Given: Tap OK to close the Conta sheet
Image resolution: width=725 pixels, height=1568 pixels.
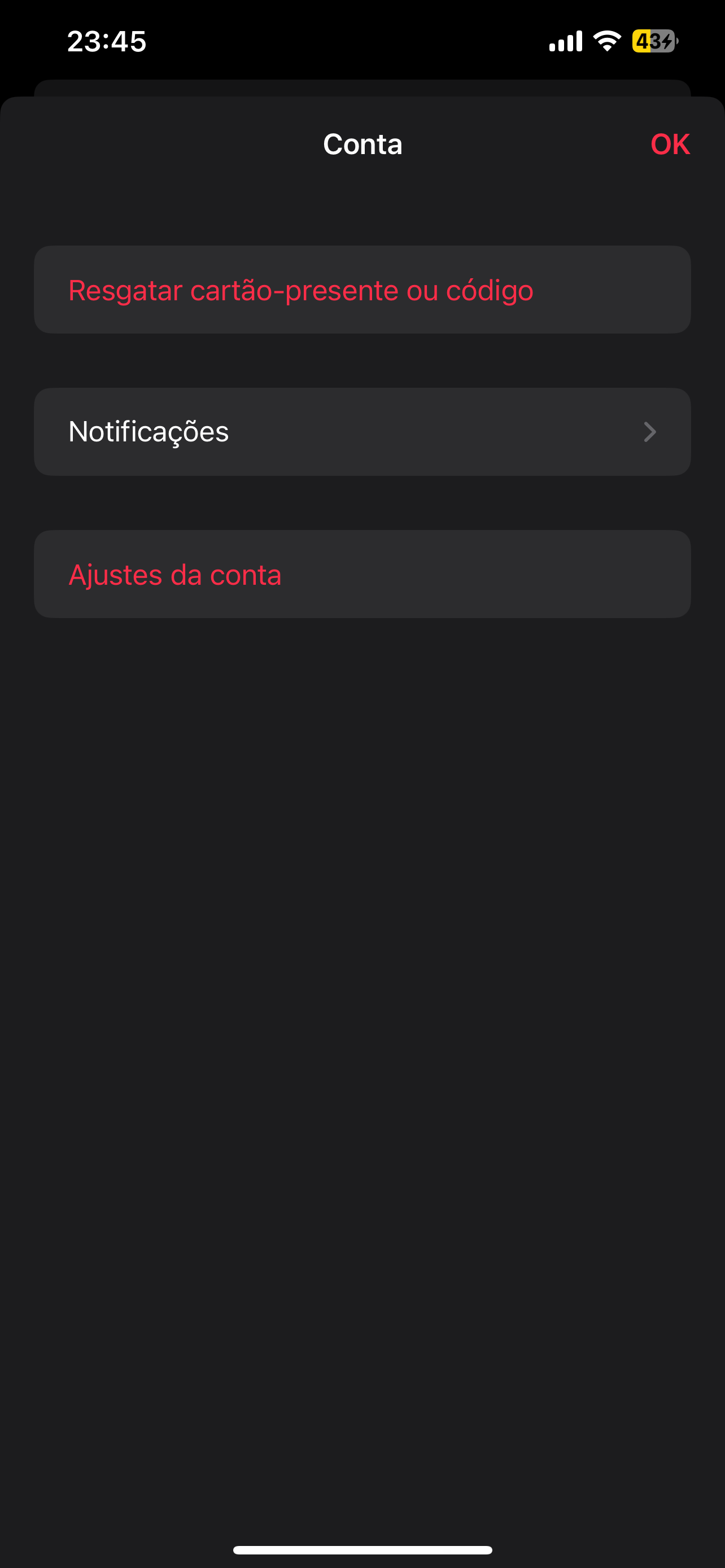Looking at the screenshot, I should click(670, 144).
